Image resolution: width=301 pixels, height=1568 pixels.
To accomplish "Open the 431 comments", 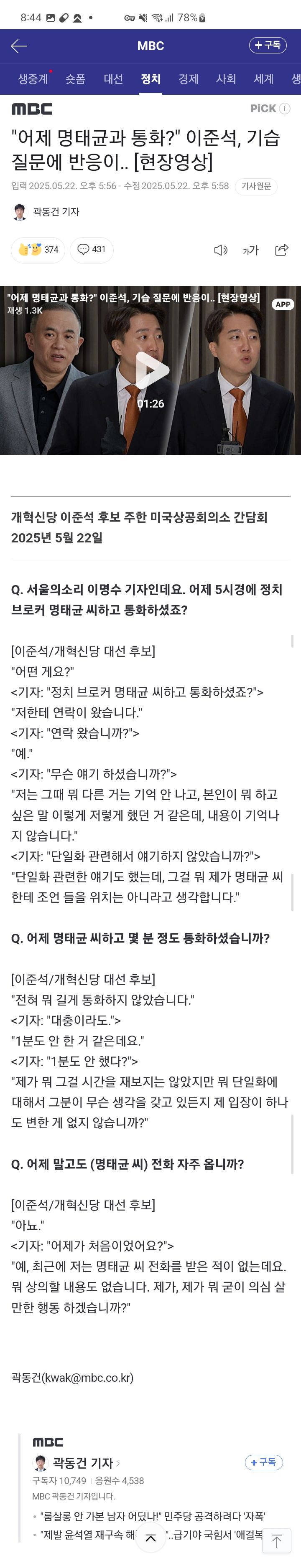I will click(92, 250).
